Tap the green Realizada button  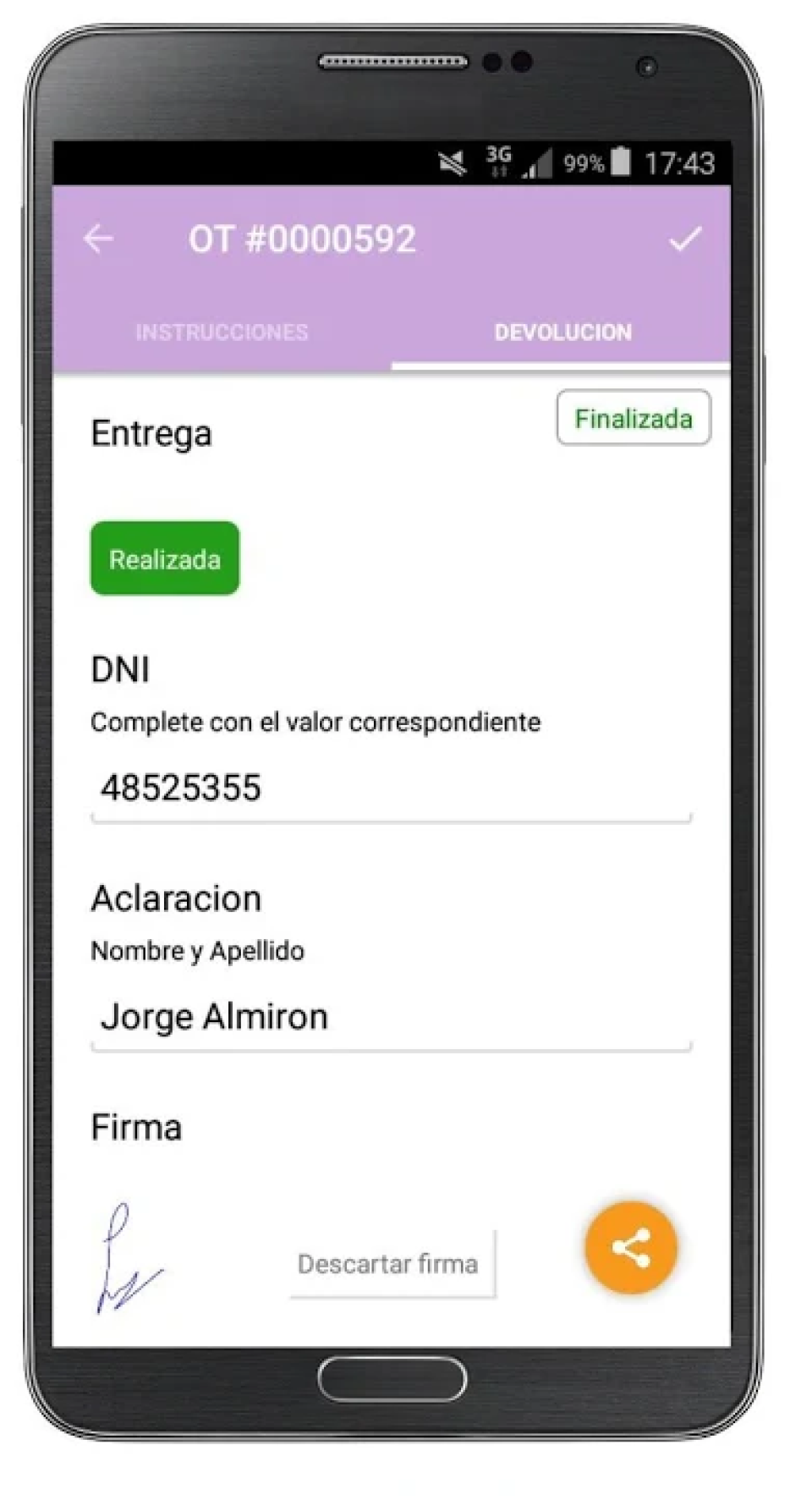pyautogui.click(x=165, y=559)
